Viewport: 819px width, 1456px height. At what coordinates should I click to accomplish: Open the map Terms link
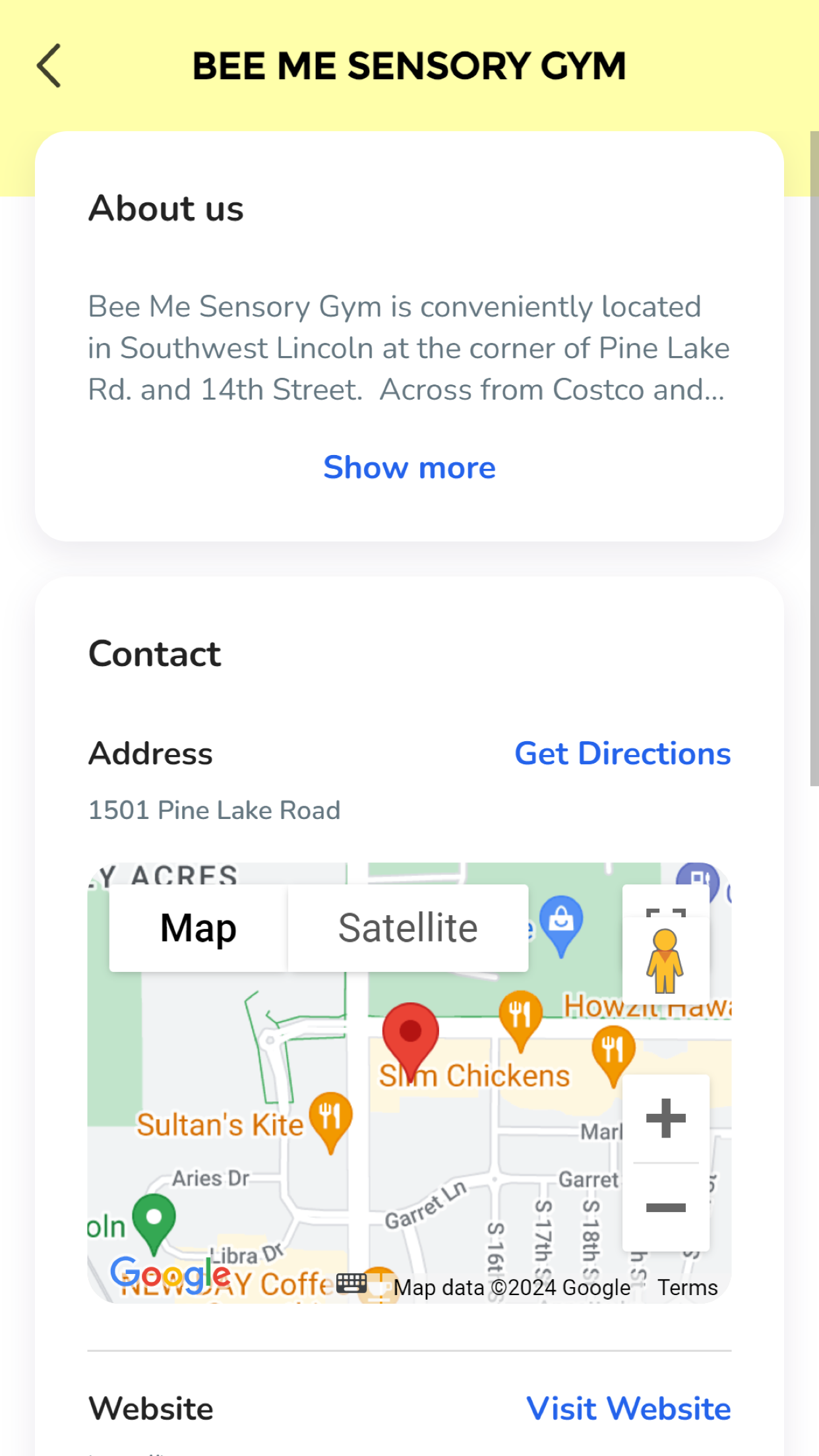click(x=687, y=1287)
